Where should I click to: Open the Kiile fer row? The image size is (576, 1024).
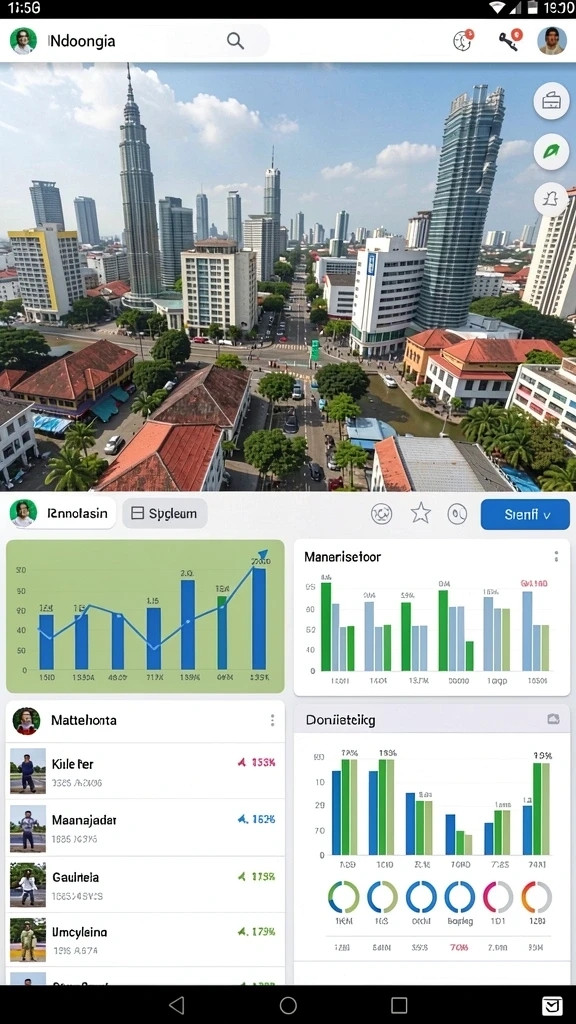[x=145, y=771]
